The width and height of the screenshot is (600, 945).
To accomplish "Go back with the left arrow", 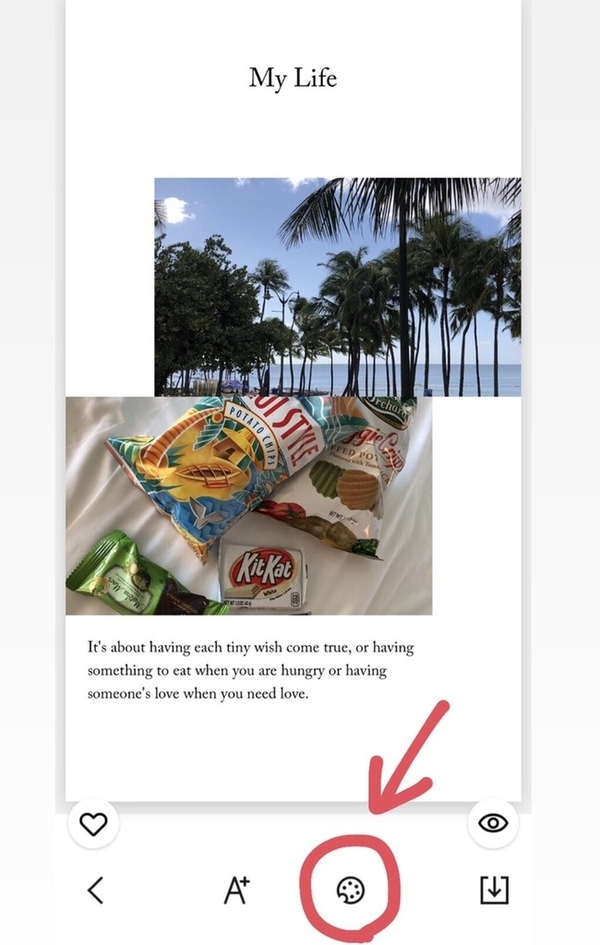I will [95, 889].
